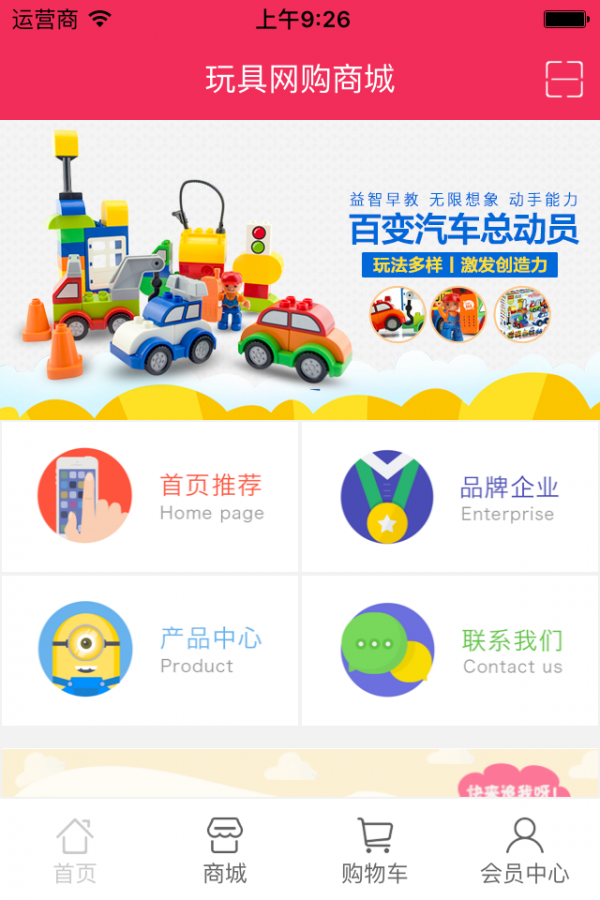Switch to the 商城 tab

225,850
